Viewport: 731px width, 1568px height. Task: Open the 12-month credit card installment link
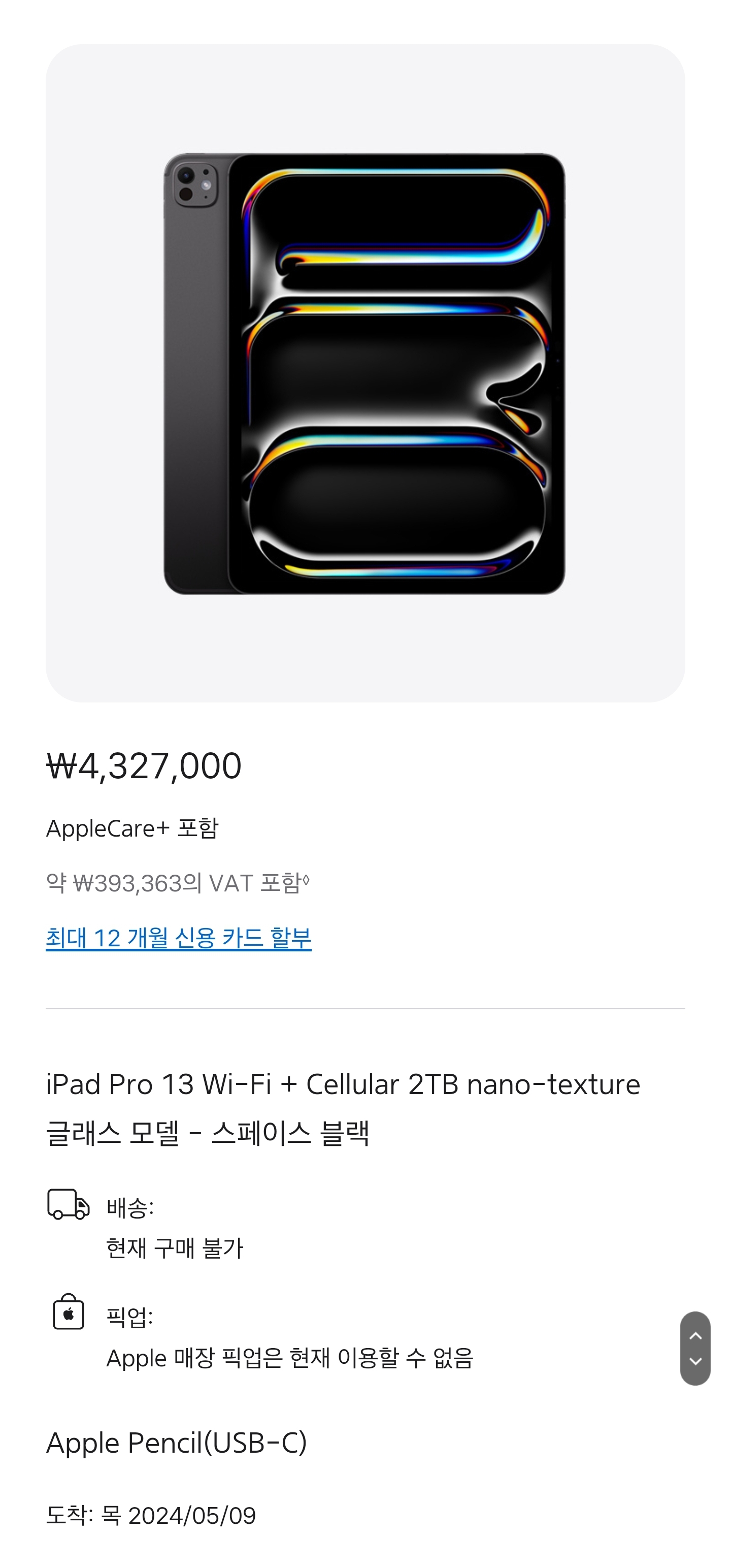[178, 938]
